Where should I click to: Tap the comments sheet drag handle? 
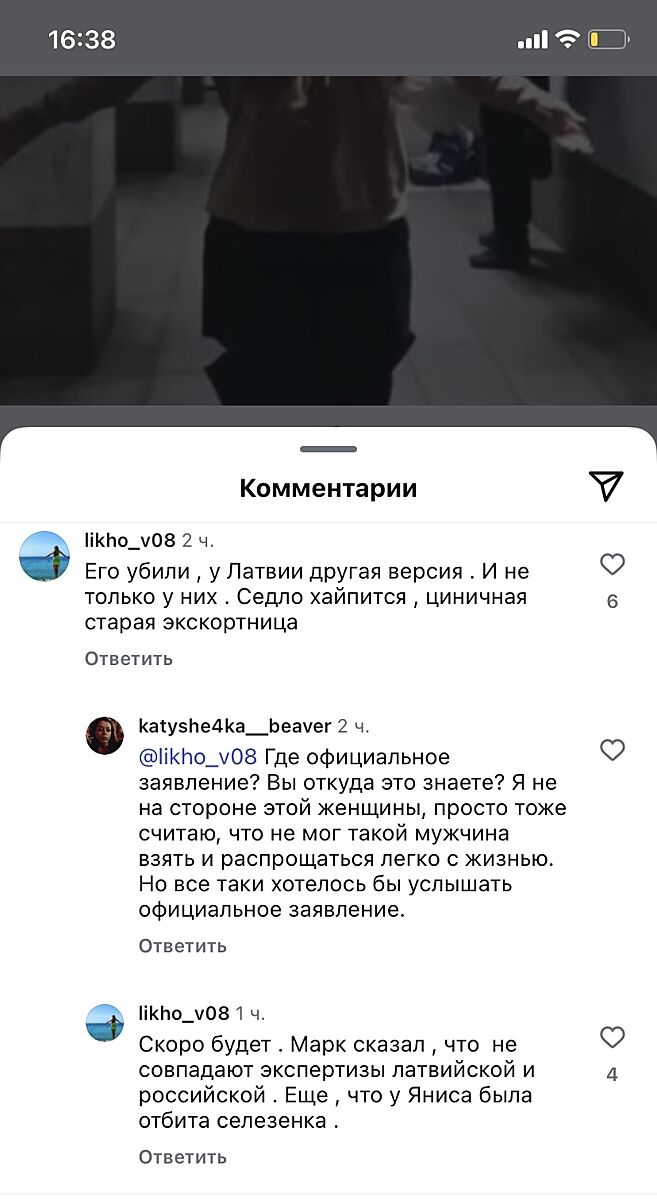point(328,449)
